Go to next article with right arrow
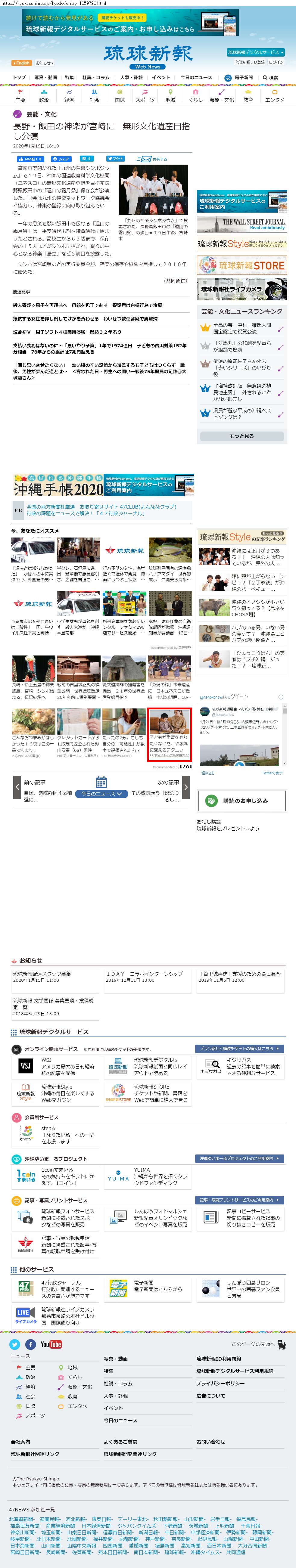This screenshot has height=1568, width=296. point(186,787)
